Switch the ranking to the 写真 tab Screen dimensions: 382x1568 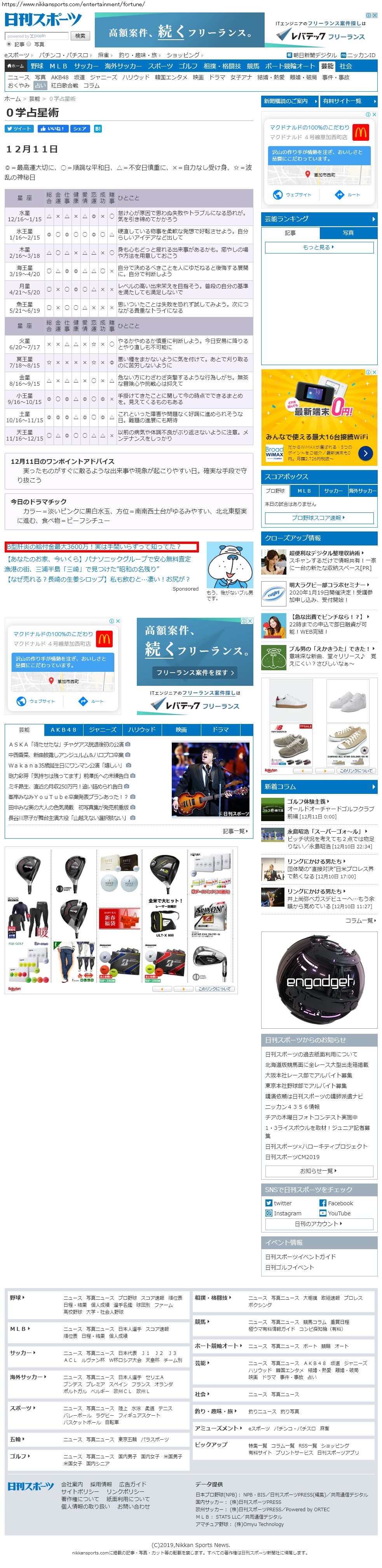348,233
